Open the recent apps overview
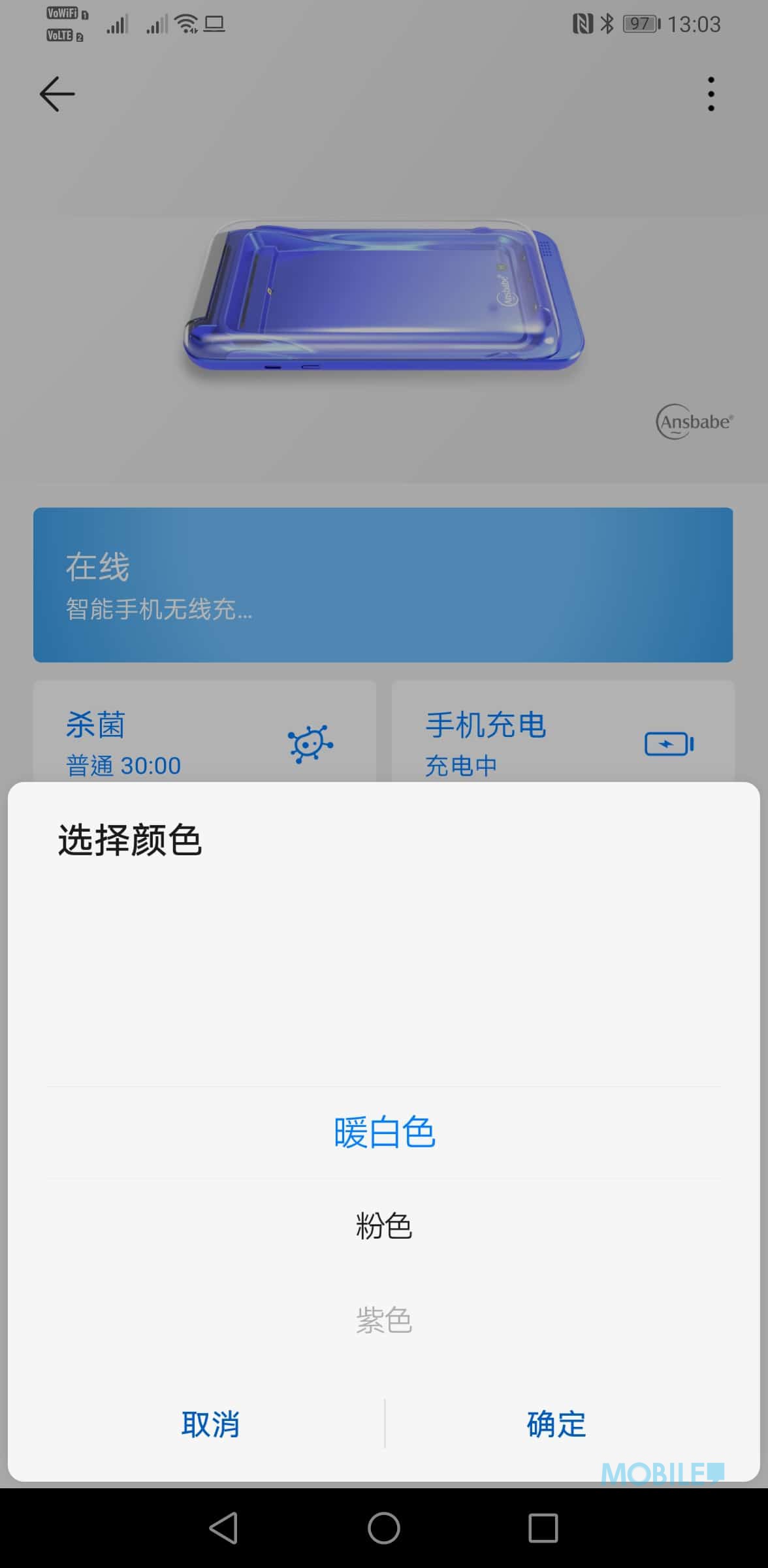The image size is (768, 1568). coord(543,1529)
